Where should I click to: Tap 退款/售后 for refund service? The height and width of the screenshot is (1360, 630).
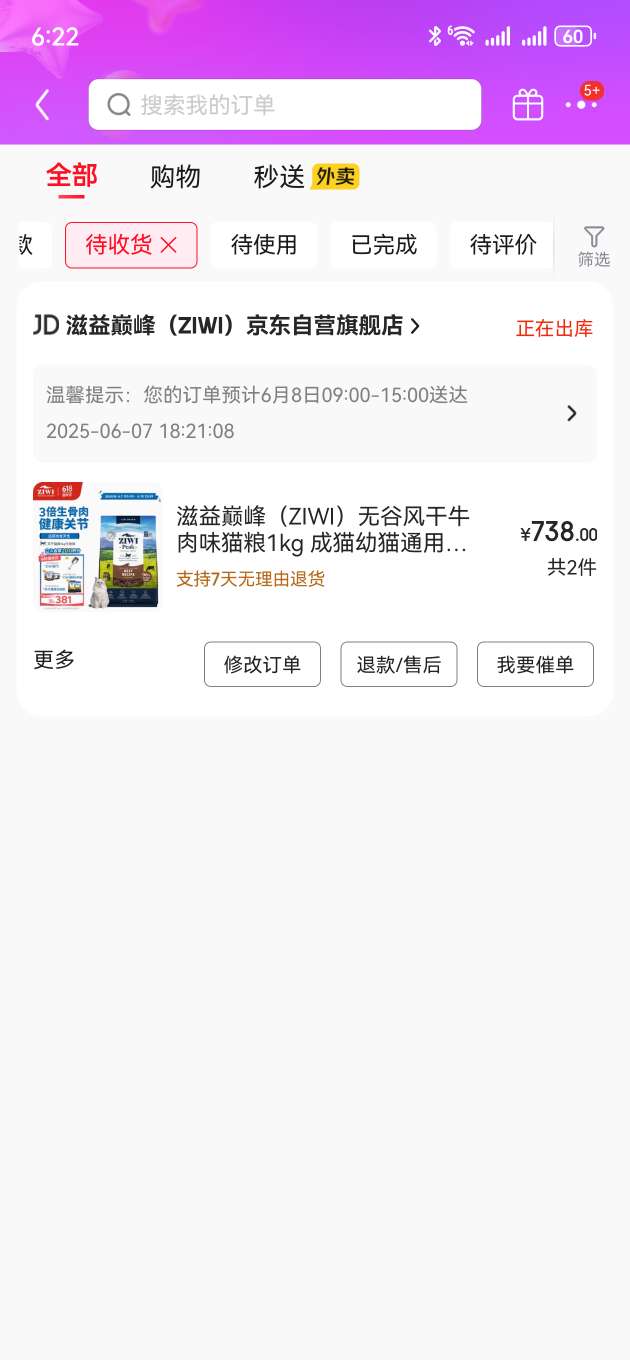pyautogui.click(x=398, y=664)
